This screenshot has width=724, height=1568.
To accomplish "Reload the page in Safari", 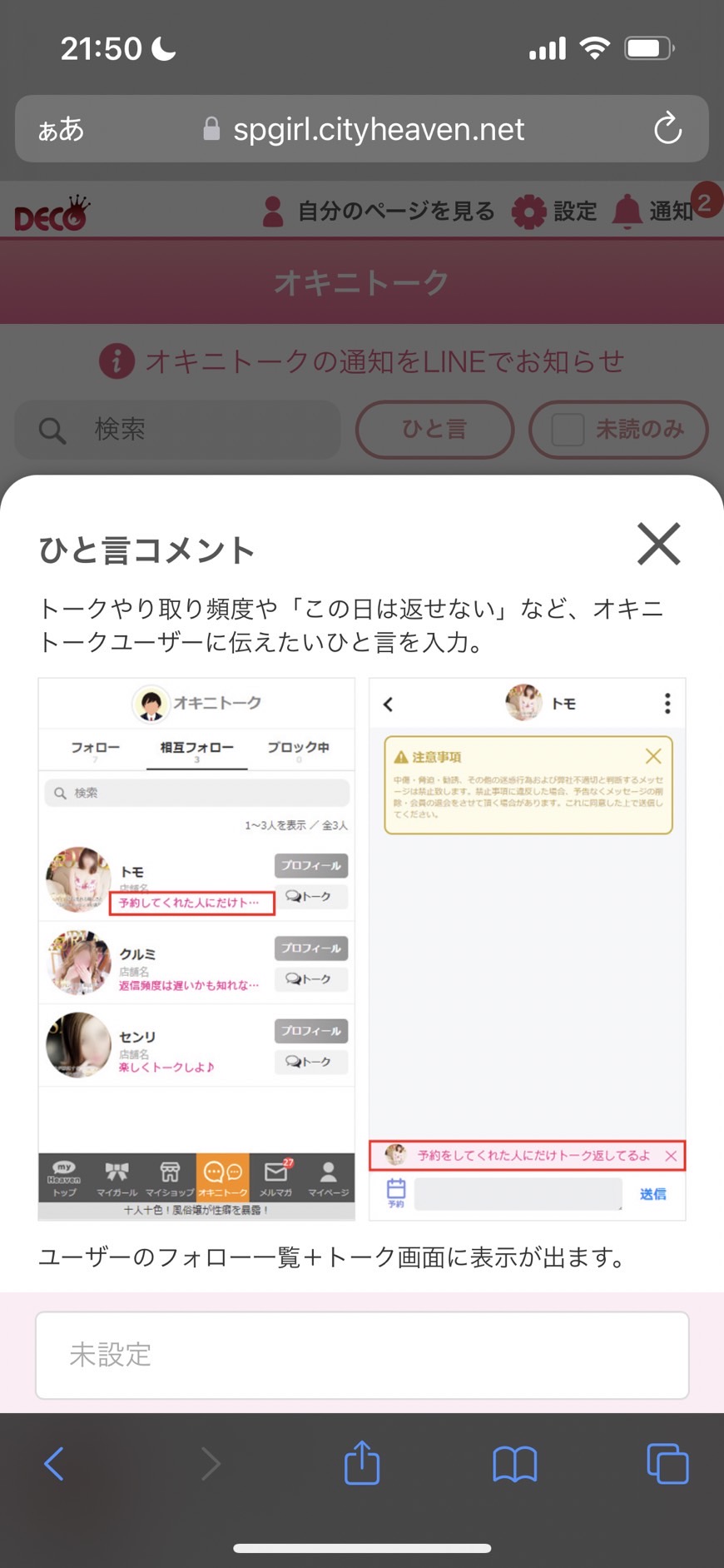I will tap(667, 129).
